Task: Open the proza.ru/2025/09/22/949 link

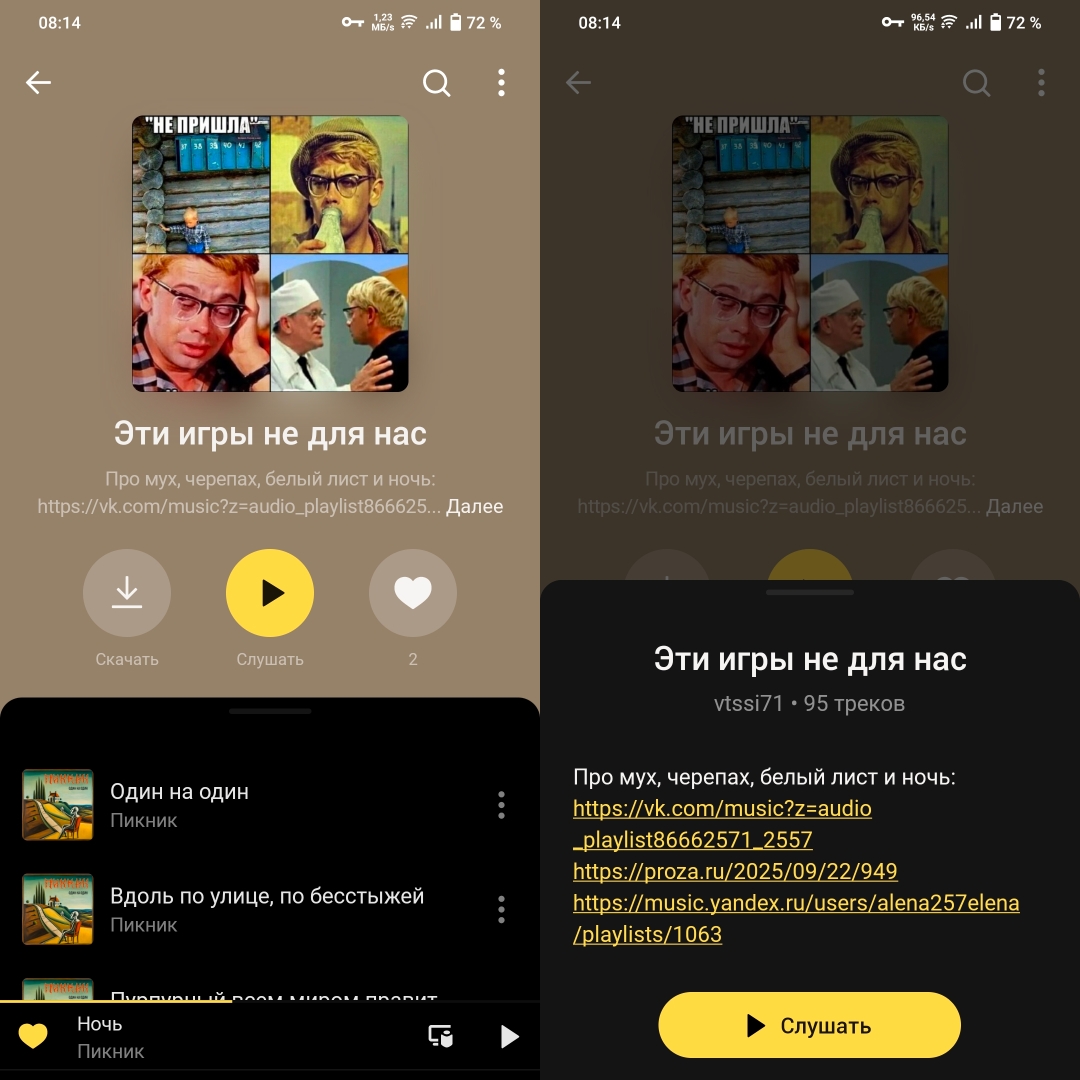Action: click(735, 871)
